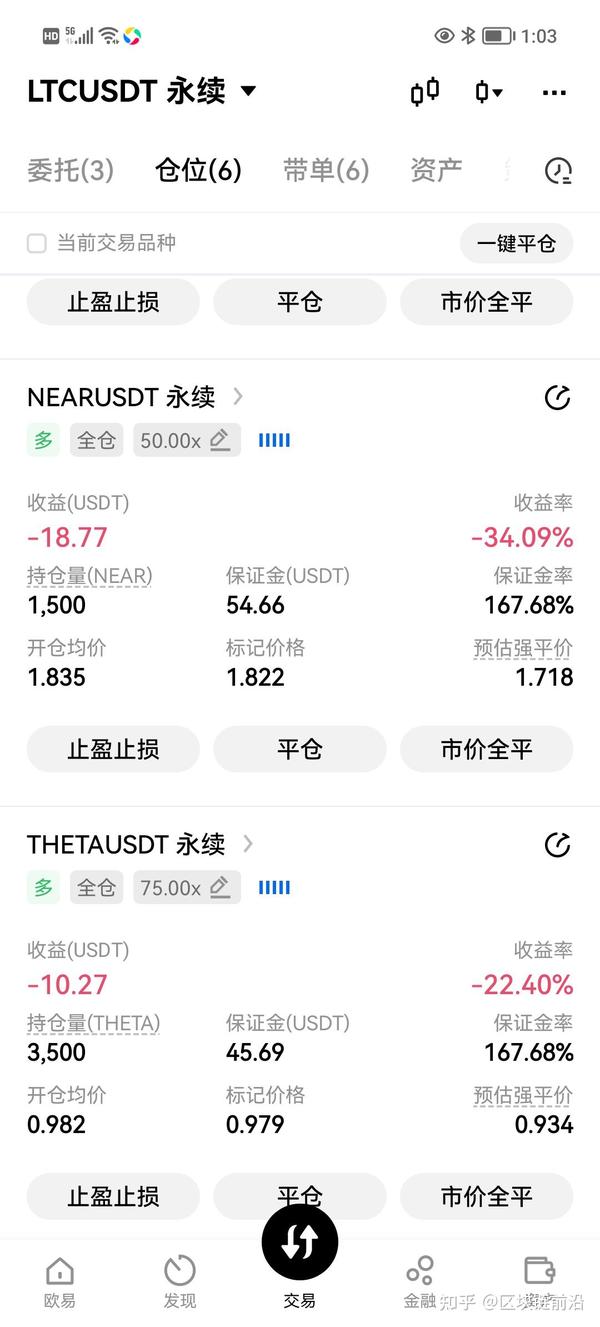Tap 市价全平 for the NEARUSDT position
Viewport: 600px width, 1327px height.
pyautogui.click(x=487, y=749)
